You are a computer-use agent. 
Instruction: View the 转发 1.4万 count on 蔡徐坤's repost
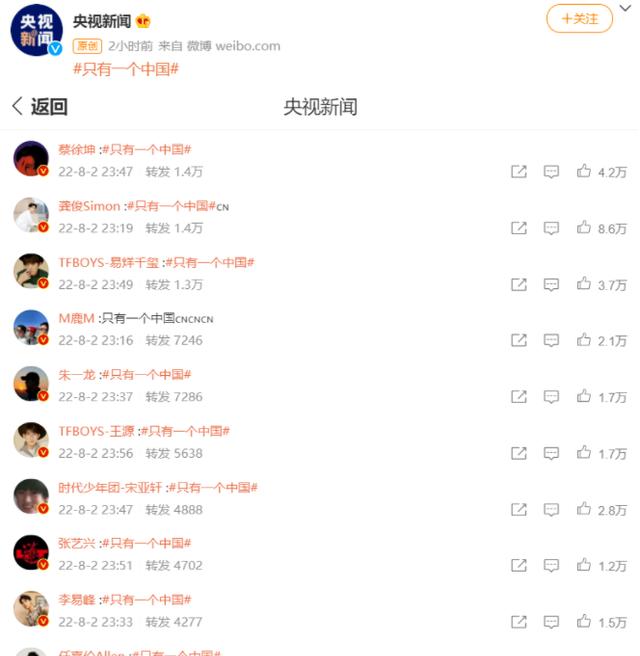174,172
